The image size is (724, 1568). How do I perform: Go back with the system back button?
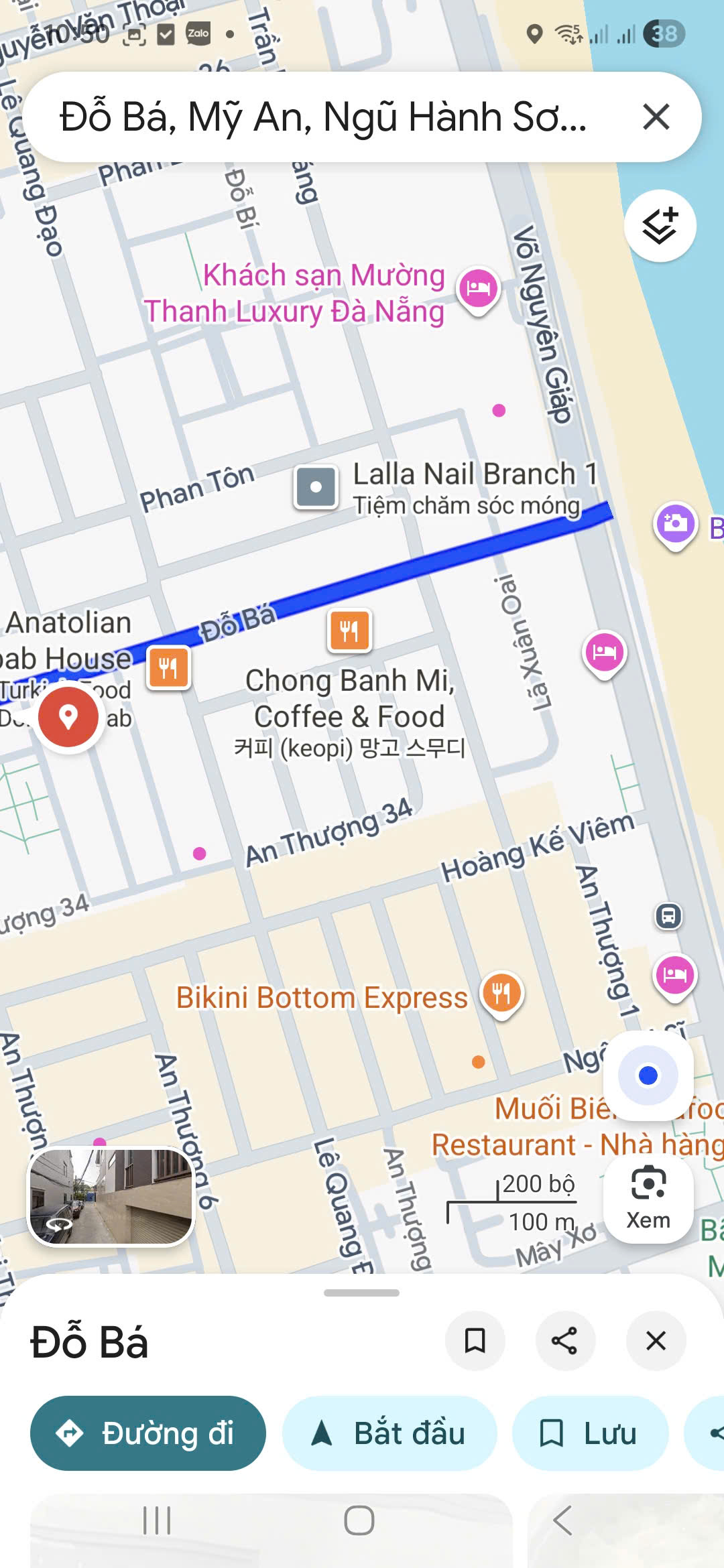tap(562, 1520)
